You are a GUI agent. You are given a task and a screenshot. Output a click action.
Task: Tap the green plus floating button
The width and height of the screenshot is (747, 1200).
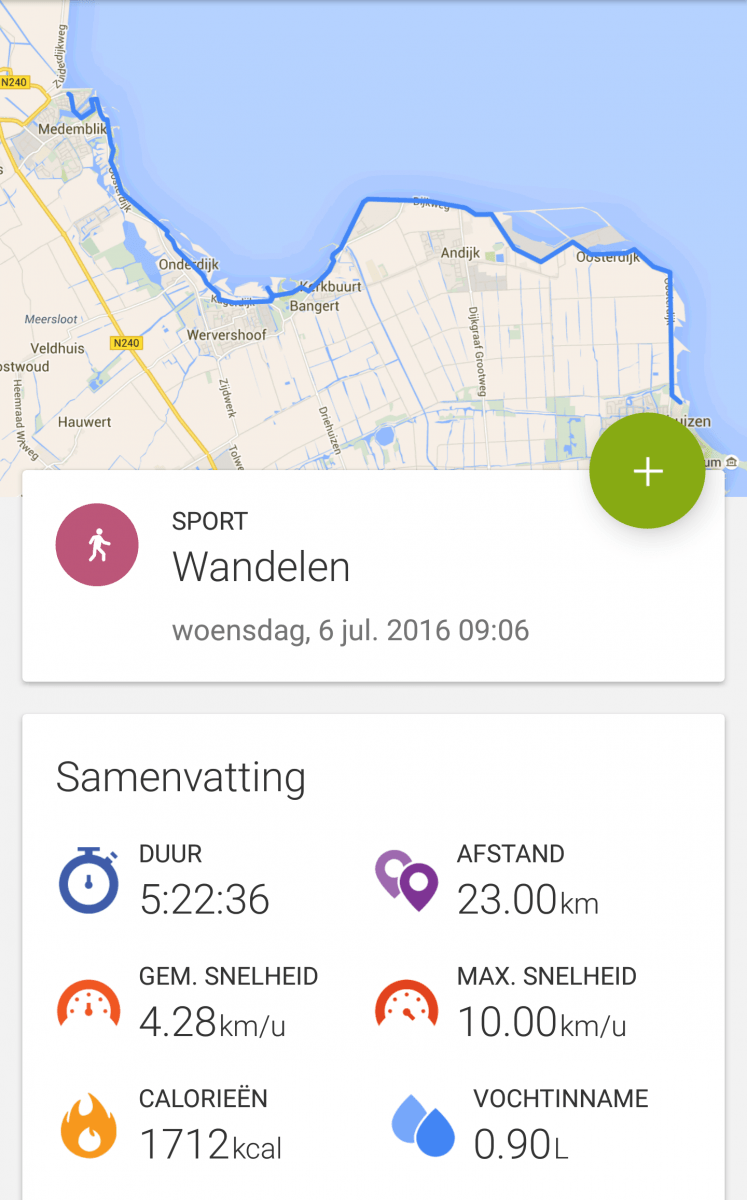[x=647, y=471]
